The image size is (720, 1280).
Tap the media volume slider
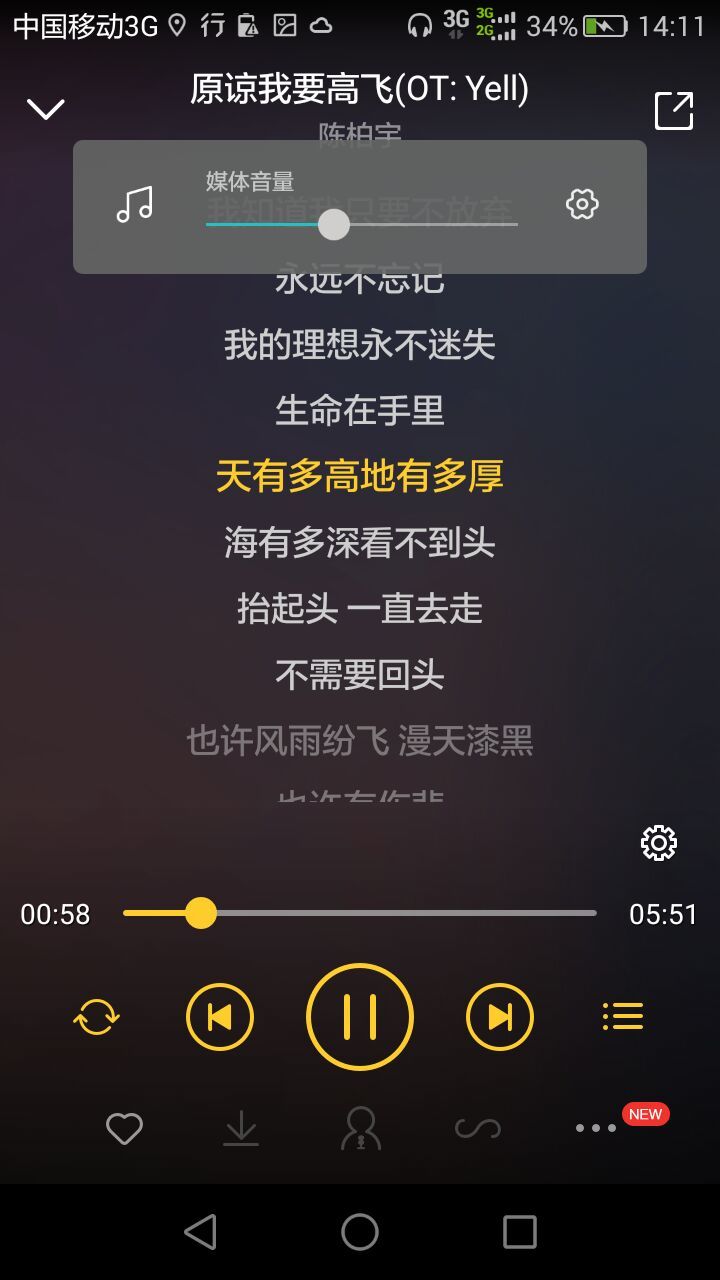tap(362, 224)
